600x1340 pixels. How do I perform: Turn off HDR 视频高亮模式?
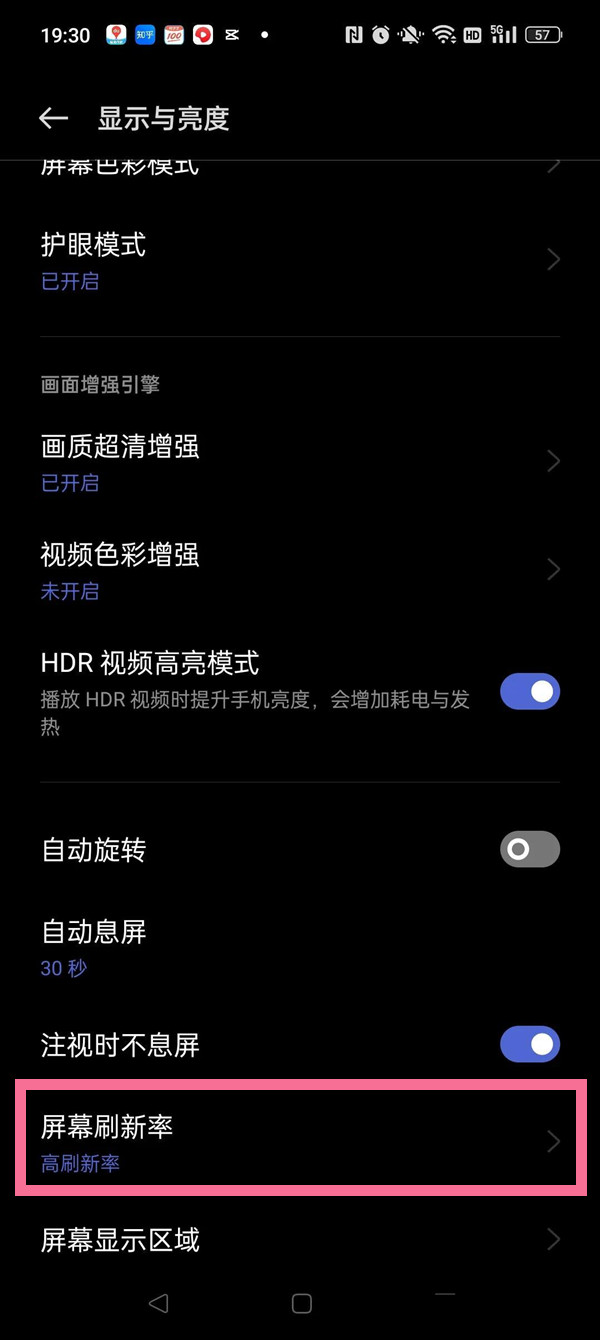[x=530, y=691]
